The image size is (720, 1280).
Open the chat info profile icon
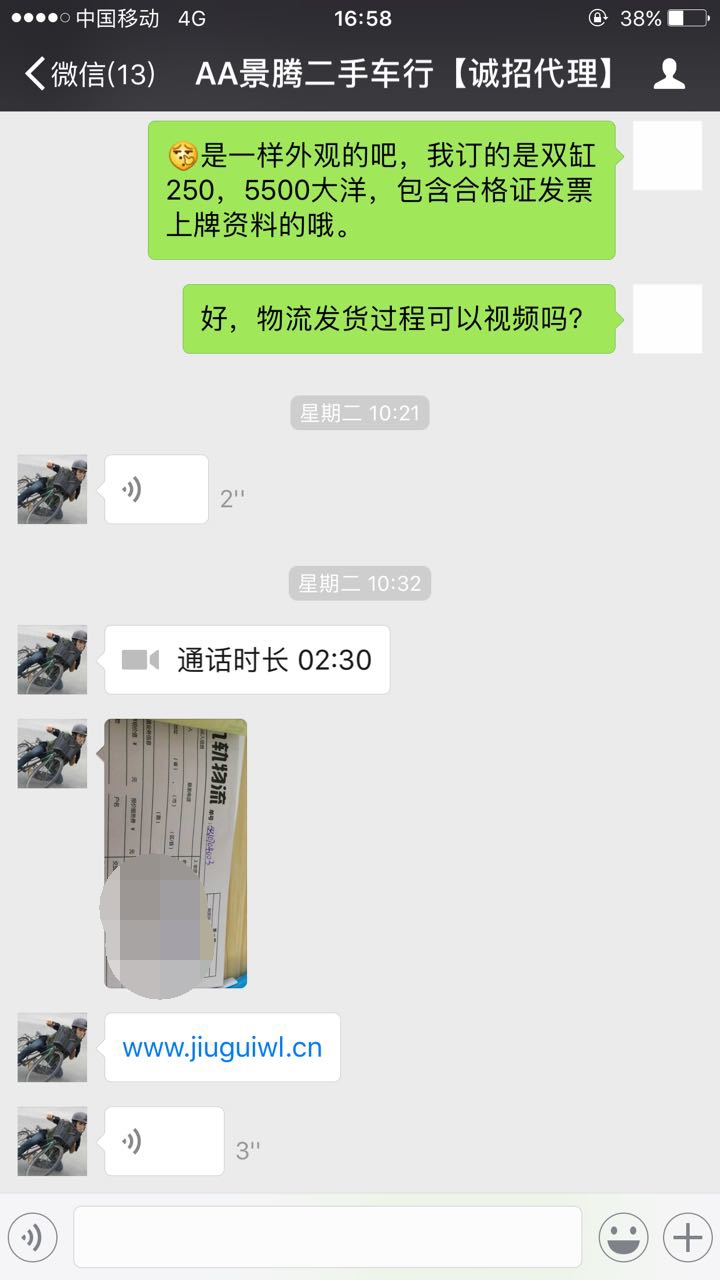click(668, 74)
